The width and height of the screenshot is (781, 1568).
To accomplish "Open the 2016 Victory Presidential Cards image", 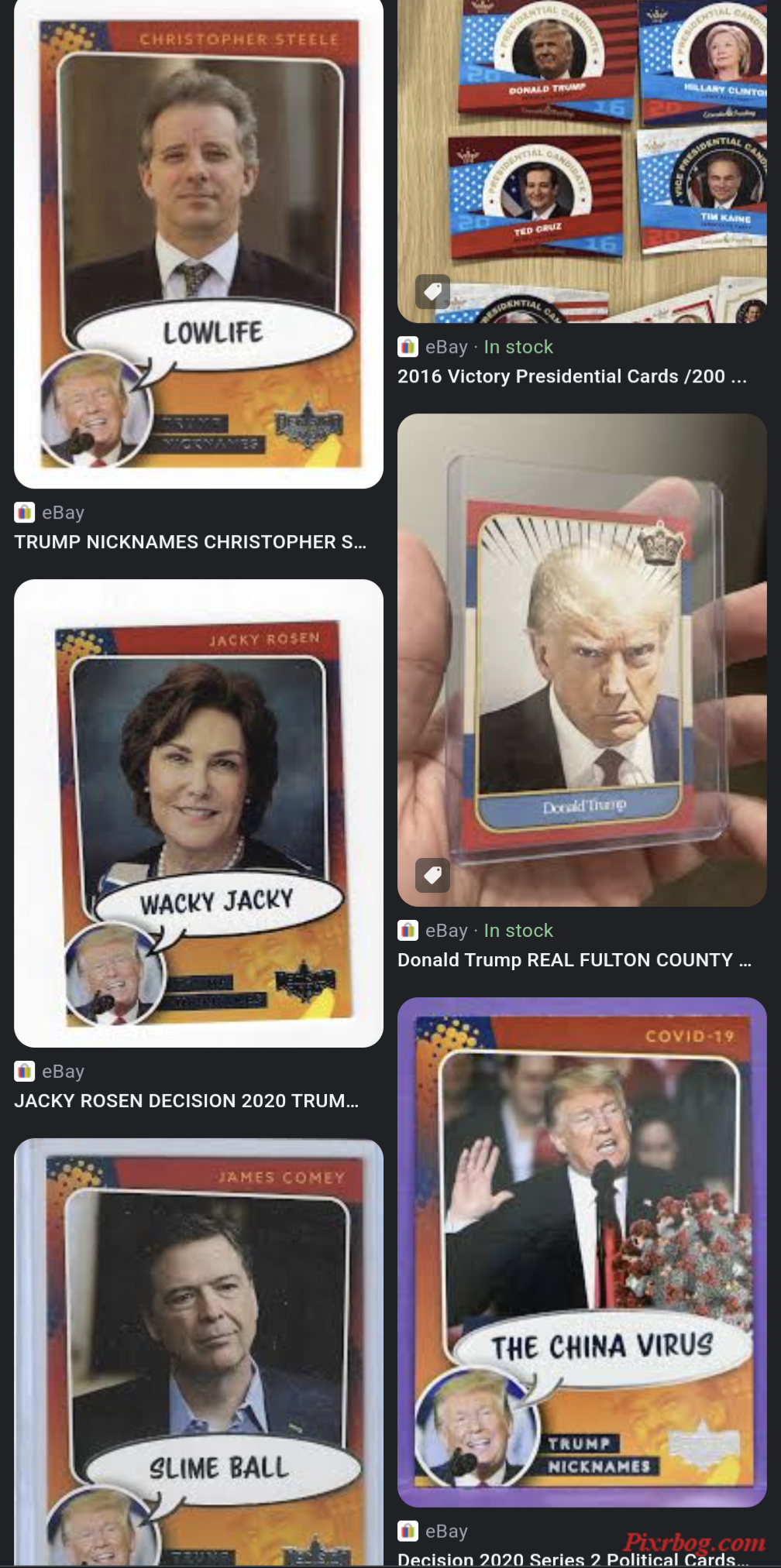I will pyautogui.click(x=581, y=160).
